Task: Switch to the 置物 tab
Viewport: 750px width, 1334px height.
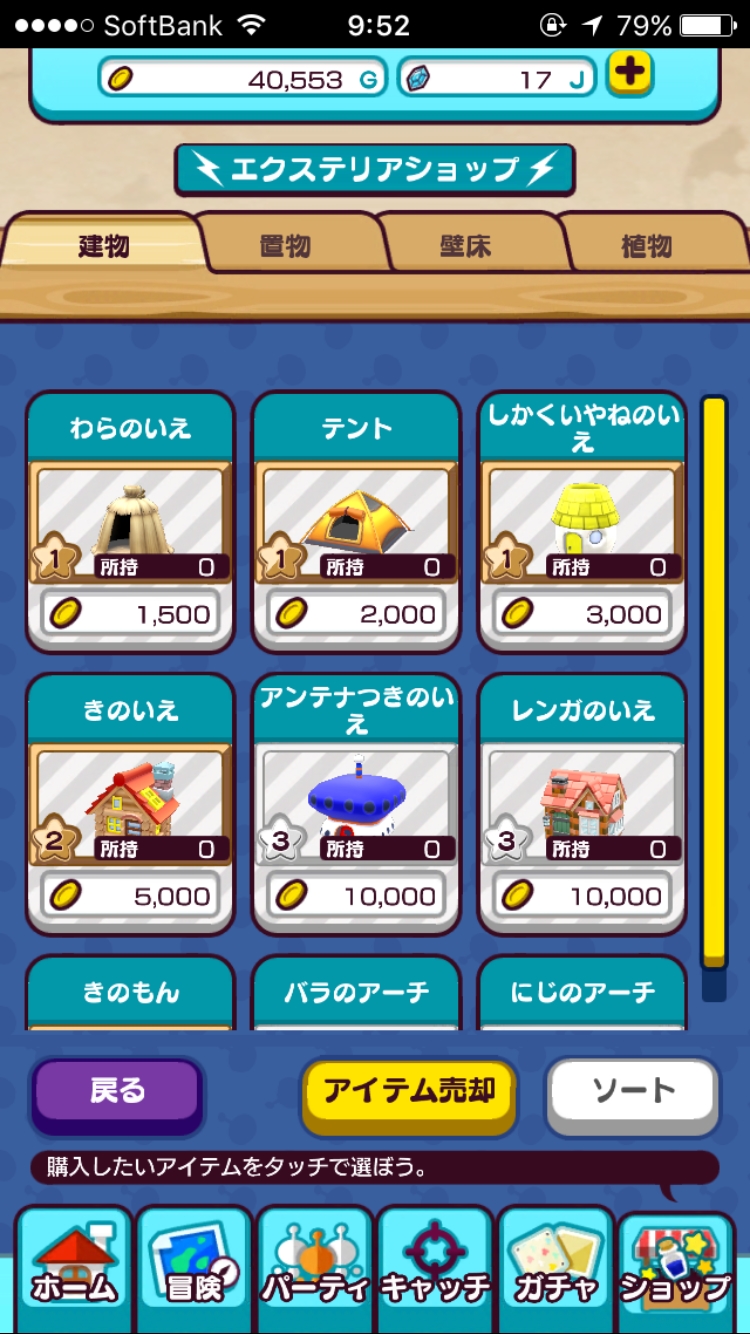Action: point(286,245)
